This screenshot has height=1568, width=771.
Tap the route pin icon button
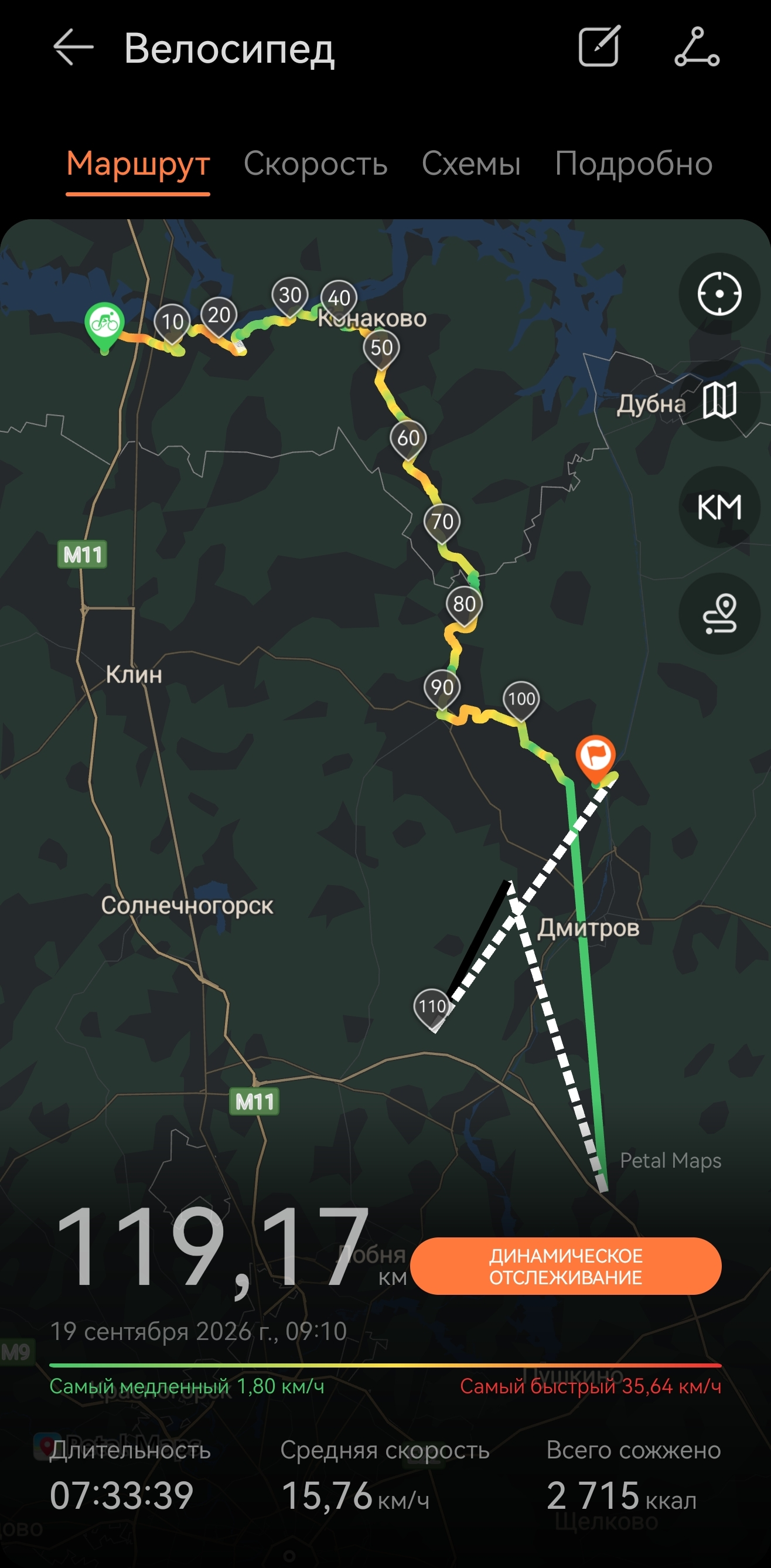[x=719, y=614]
